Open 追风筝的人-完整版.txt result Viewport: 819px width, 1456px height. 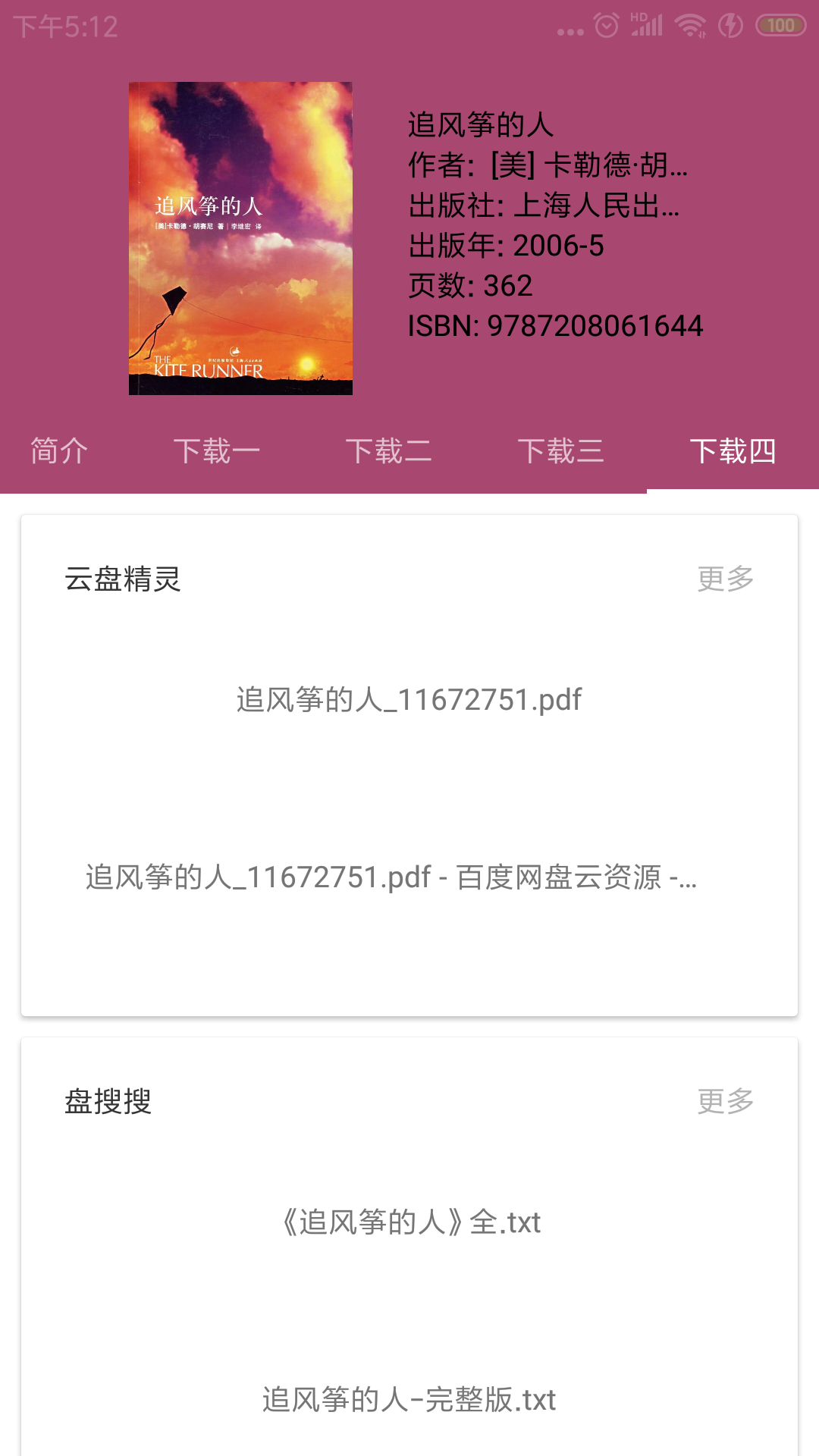pyautogui.click(x=409, y=1400)
